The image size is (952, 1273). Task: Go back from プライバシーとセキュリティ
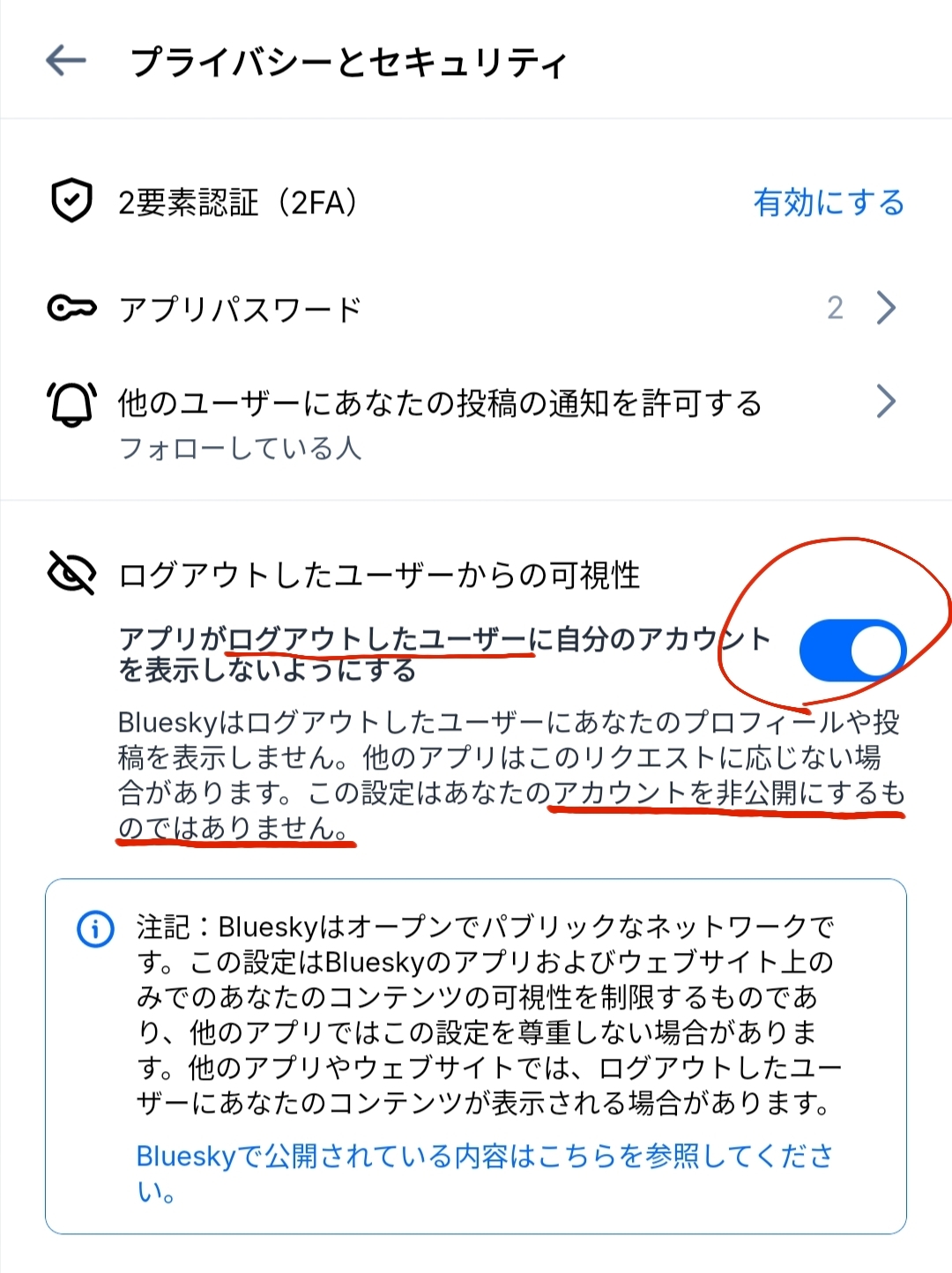pyautogui.click(x=66, y=61)
